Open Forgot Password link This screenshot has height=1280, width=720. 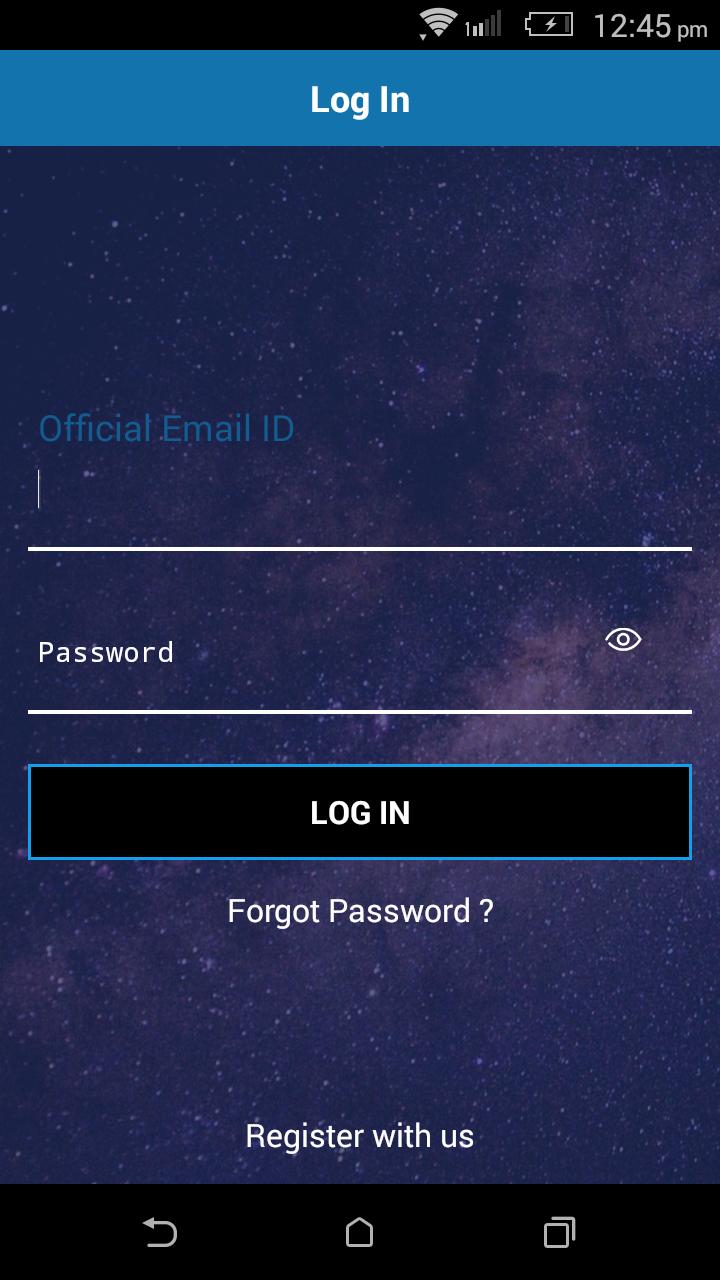tap(360, 911)
